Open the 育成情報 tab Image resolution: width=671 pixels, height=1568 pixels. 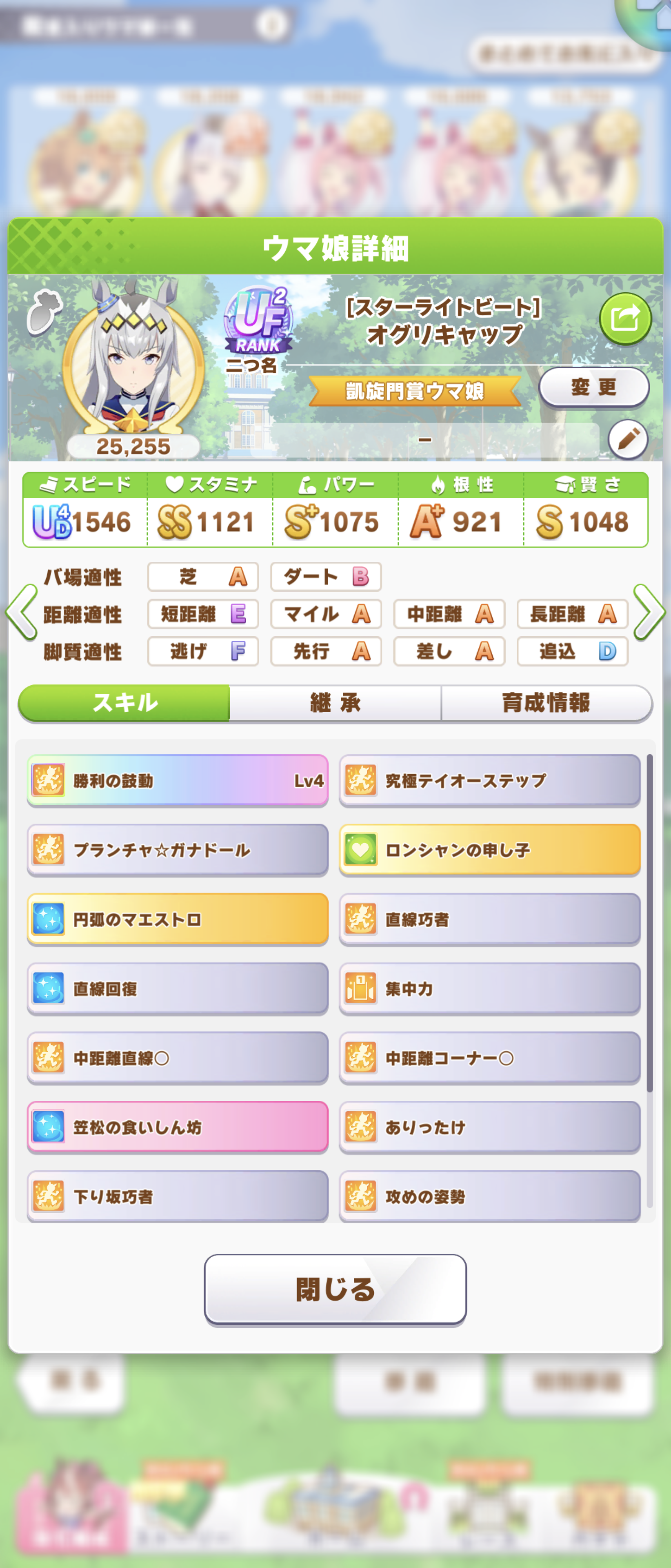[546, 703]
